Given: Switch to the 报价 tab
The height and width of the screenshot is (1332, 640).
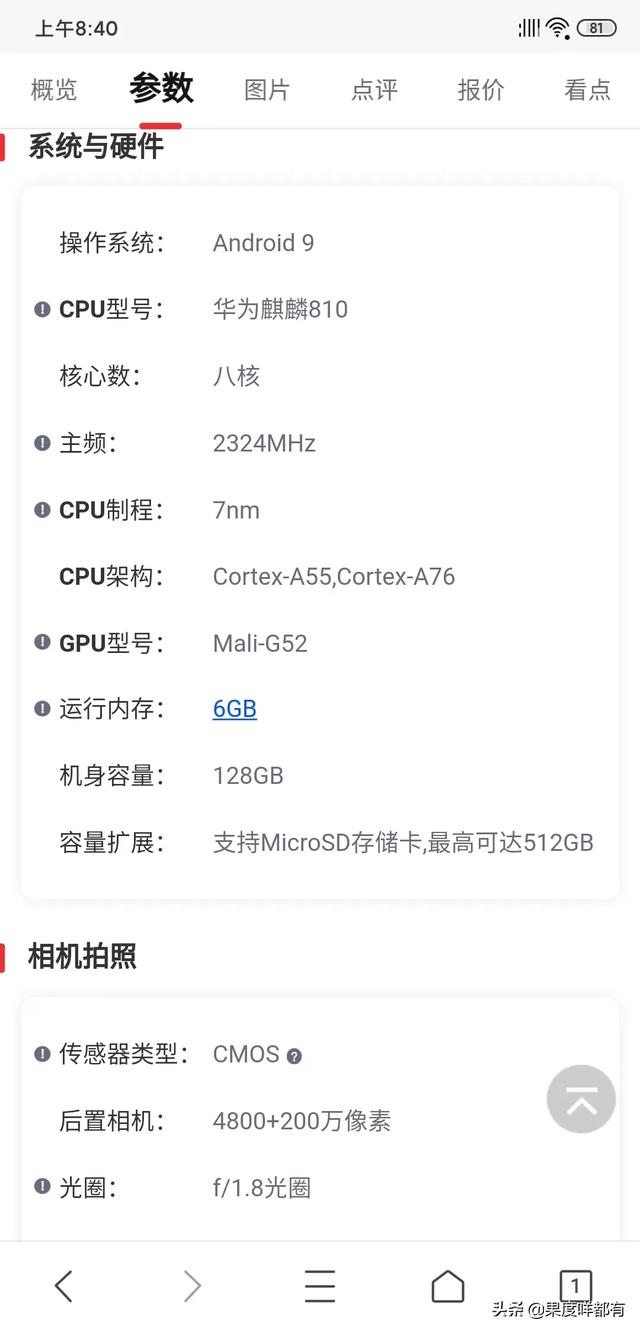Looking at the screenshot, I should tap(481, 90).
